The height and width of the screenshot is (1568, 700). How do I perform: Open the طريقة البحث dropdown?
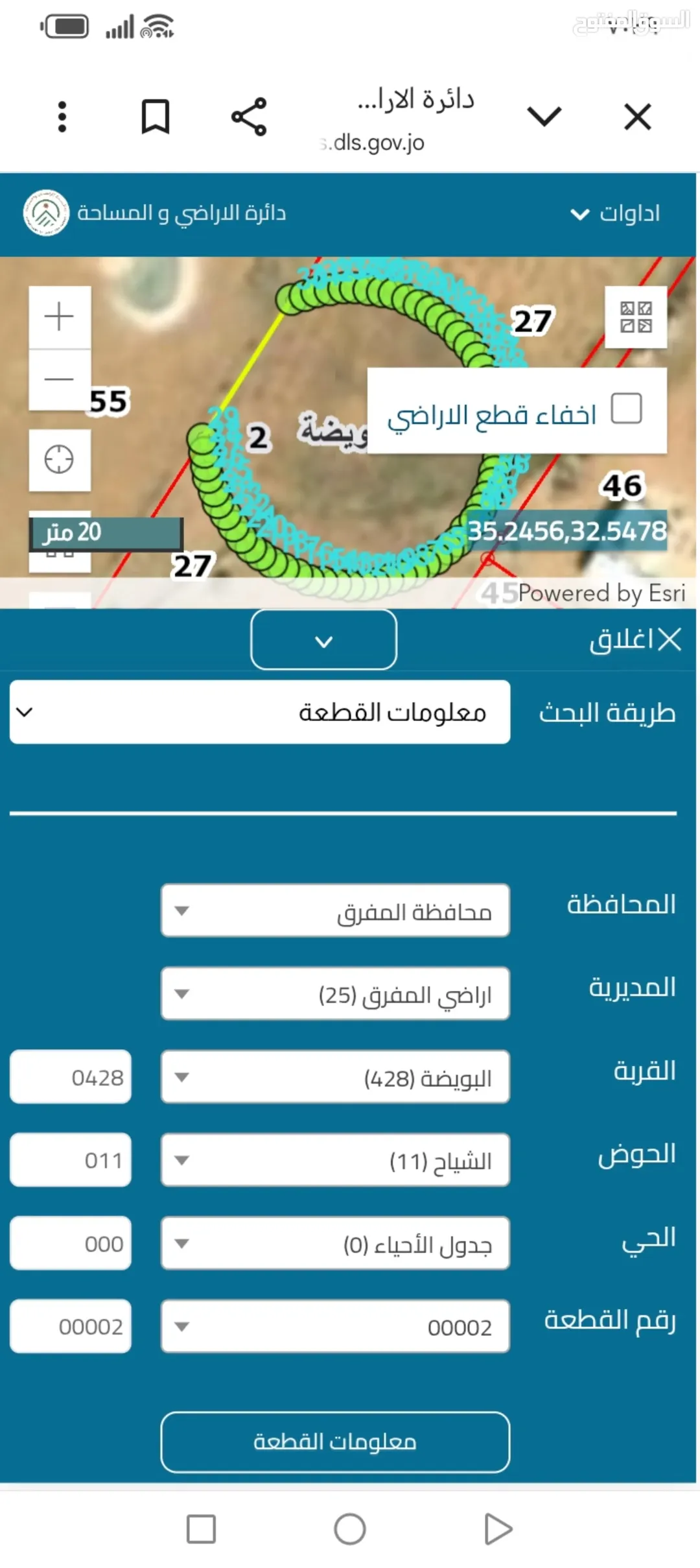260,712
